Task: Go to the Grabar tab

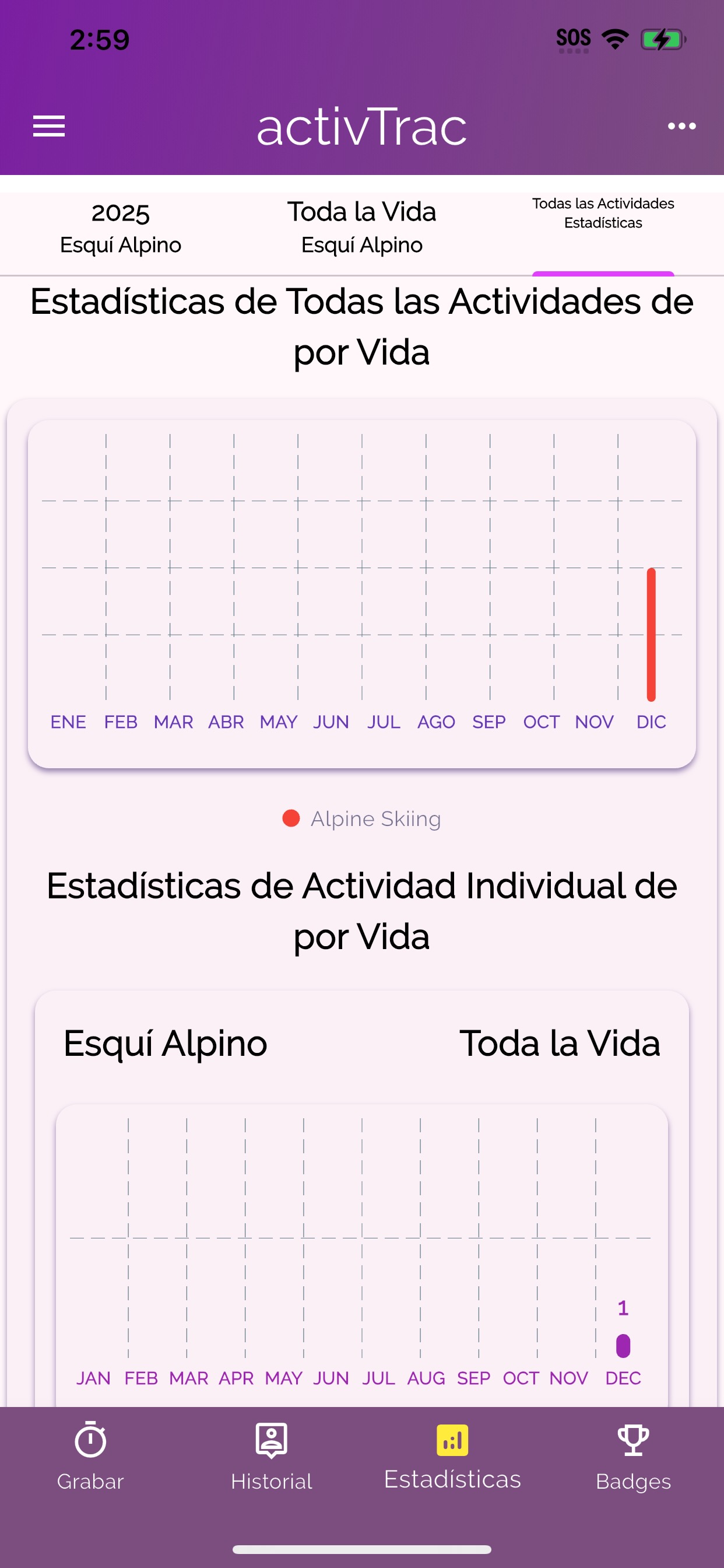Action: point(90,1456)
